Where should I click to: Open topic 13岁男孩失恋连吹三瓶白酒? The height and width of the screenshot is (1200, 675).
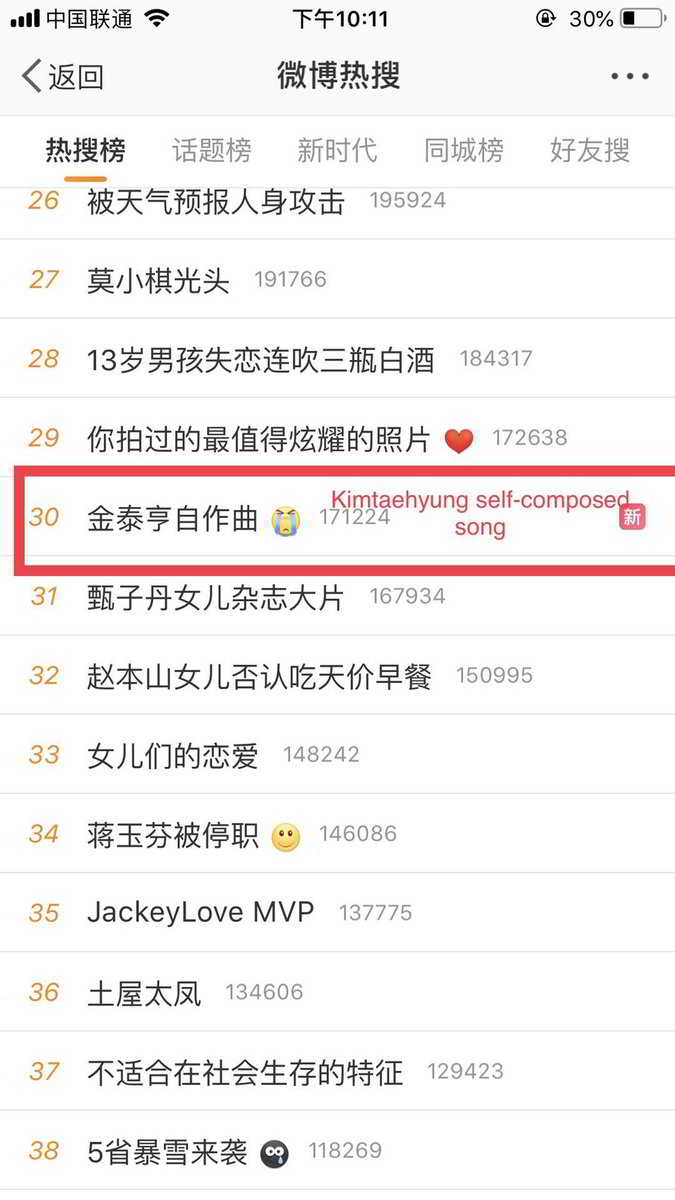coord(260,359)
